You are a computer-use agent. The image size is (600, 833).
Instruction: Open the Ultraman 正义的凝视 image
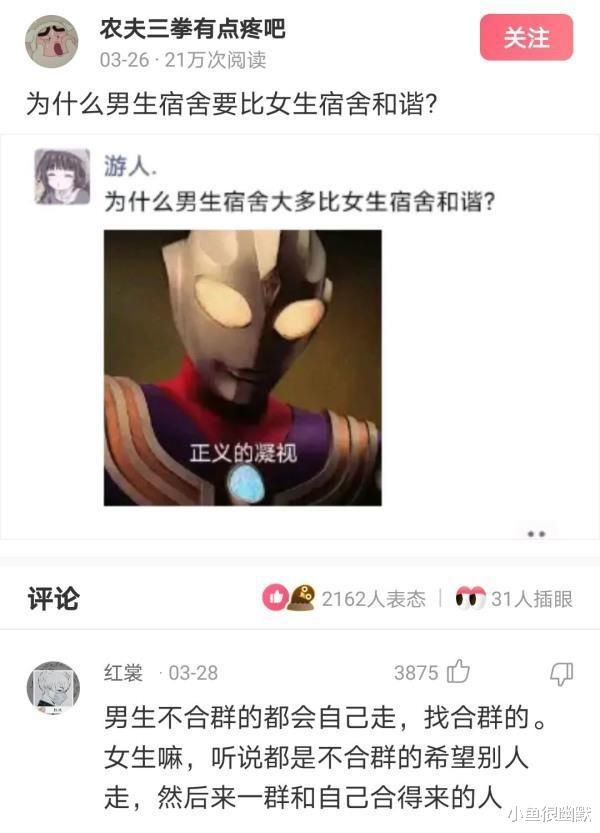point(243,367)
